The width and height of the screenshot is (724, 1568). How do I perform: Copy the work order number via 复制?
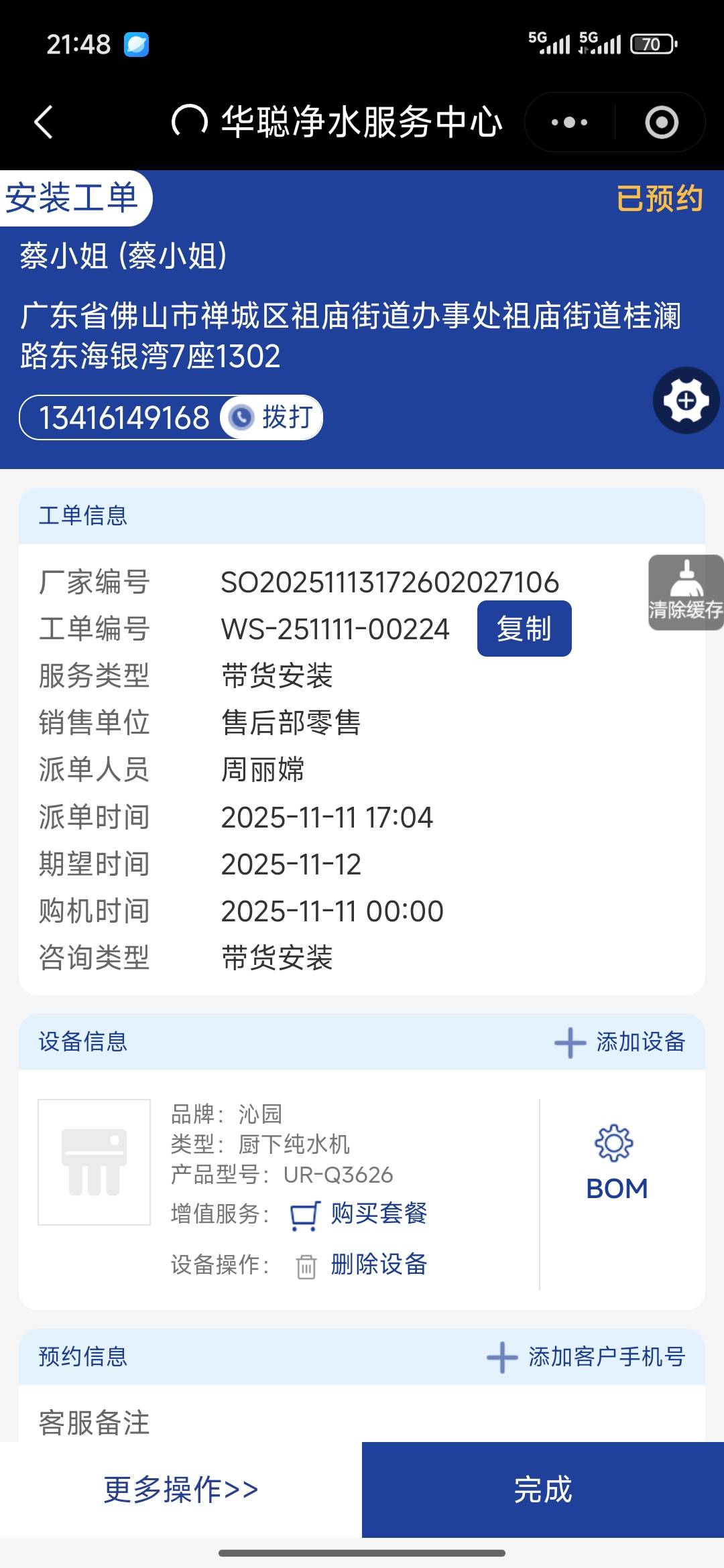pos(524,629)
